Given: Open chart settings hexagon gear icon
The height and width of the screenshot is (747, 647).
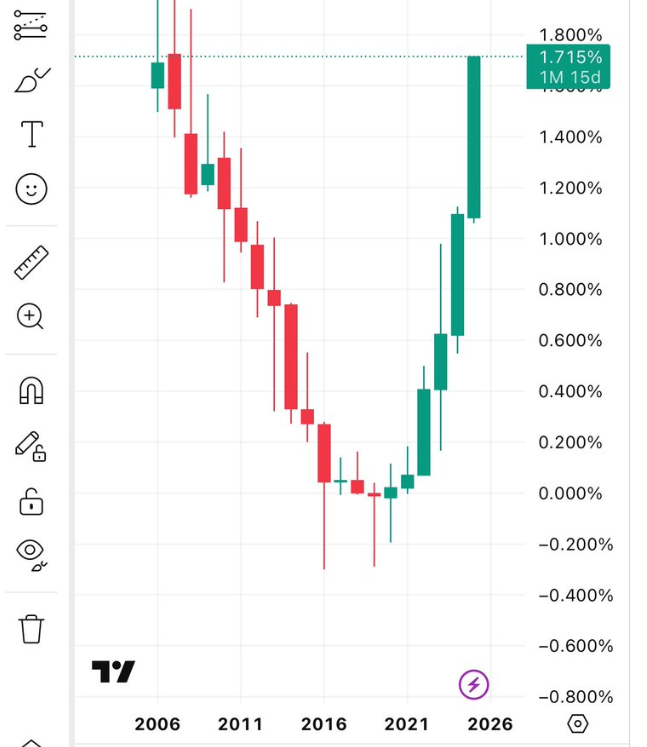Looking at the screenshot, I should coord(577,723).
